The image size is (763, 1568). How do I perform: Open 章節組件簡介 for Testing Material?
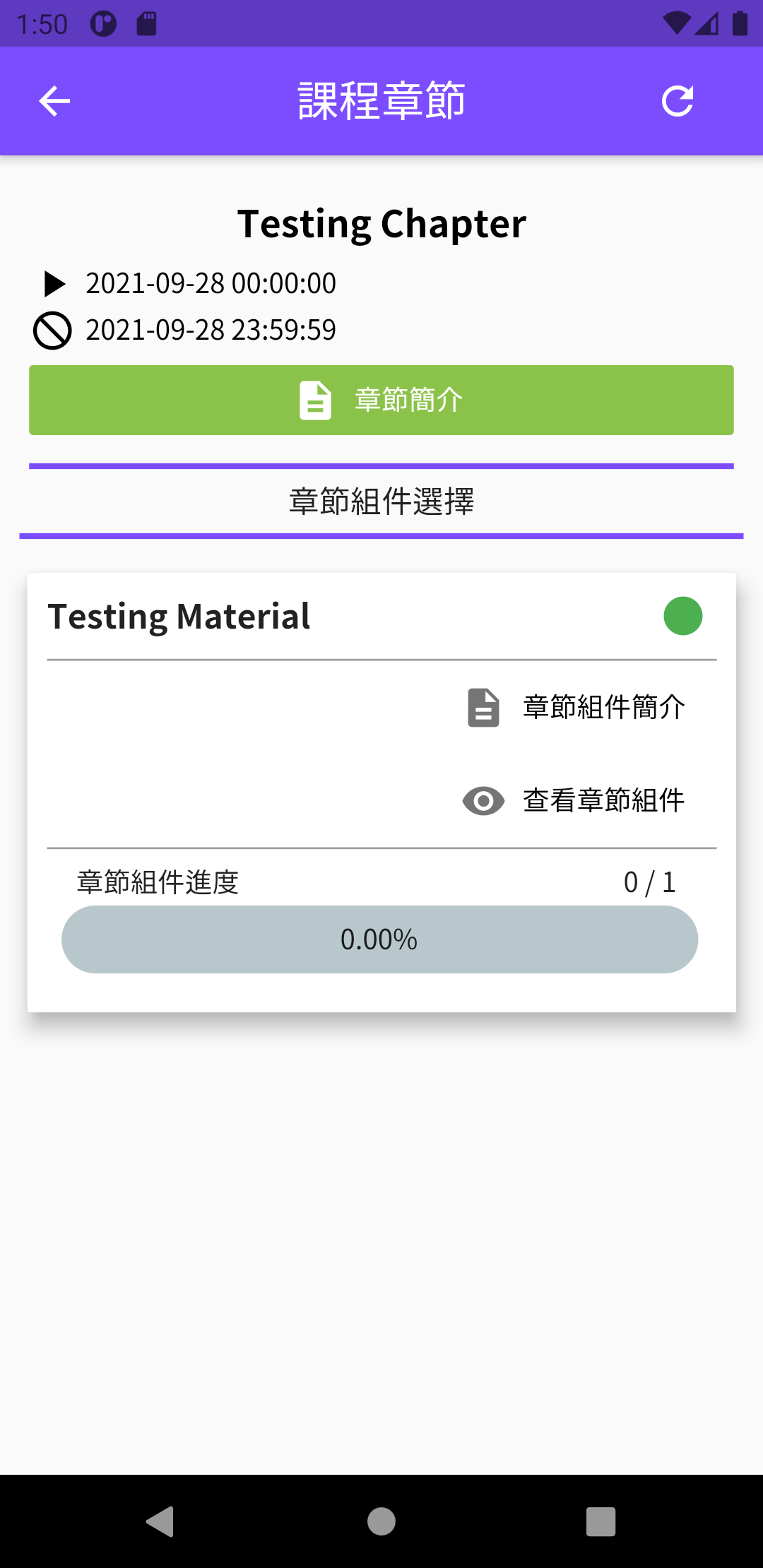(x=576, y=707)
